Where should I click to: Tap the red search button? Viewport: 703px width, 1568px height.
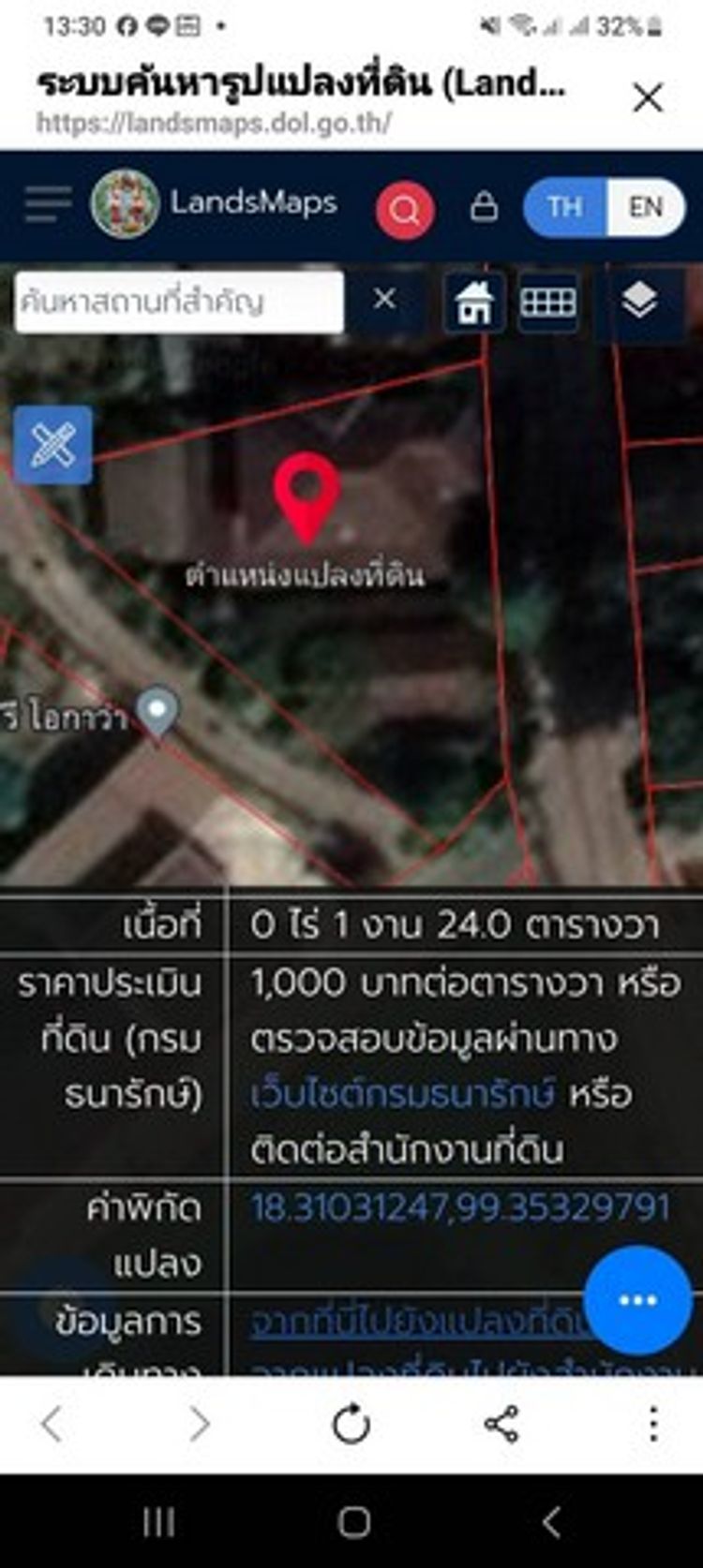[405, 210]
